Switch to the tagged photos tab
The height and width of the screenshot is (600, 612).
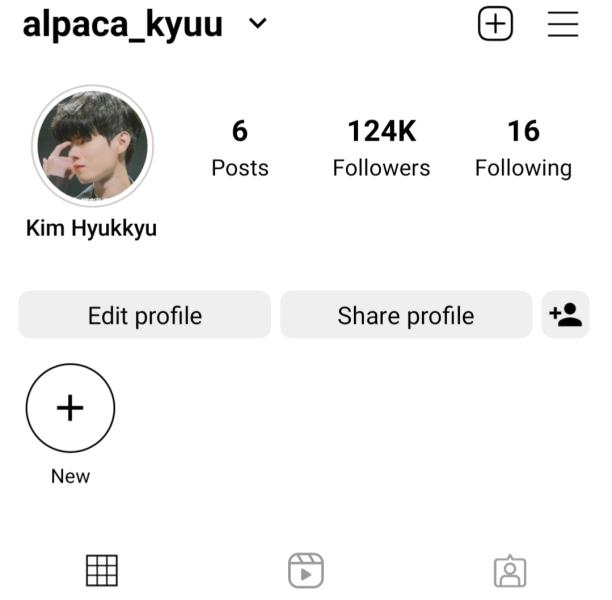tap(510, 570)
